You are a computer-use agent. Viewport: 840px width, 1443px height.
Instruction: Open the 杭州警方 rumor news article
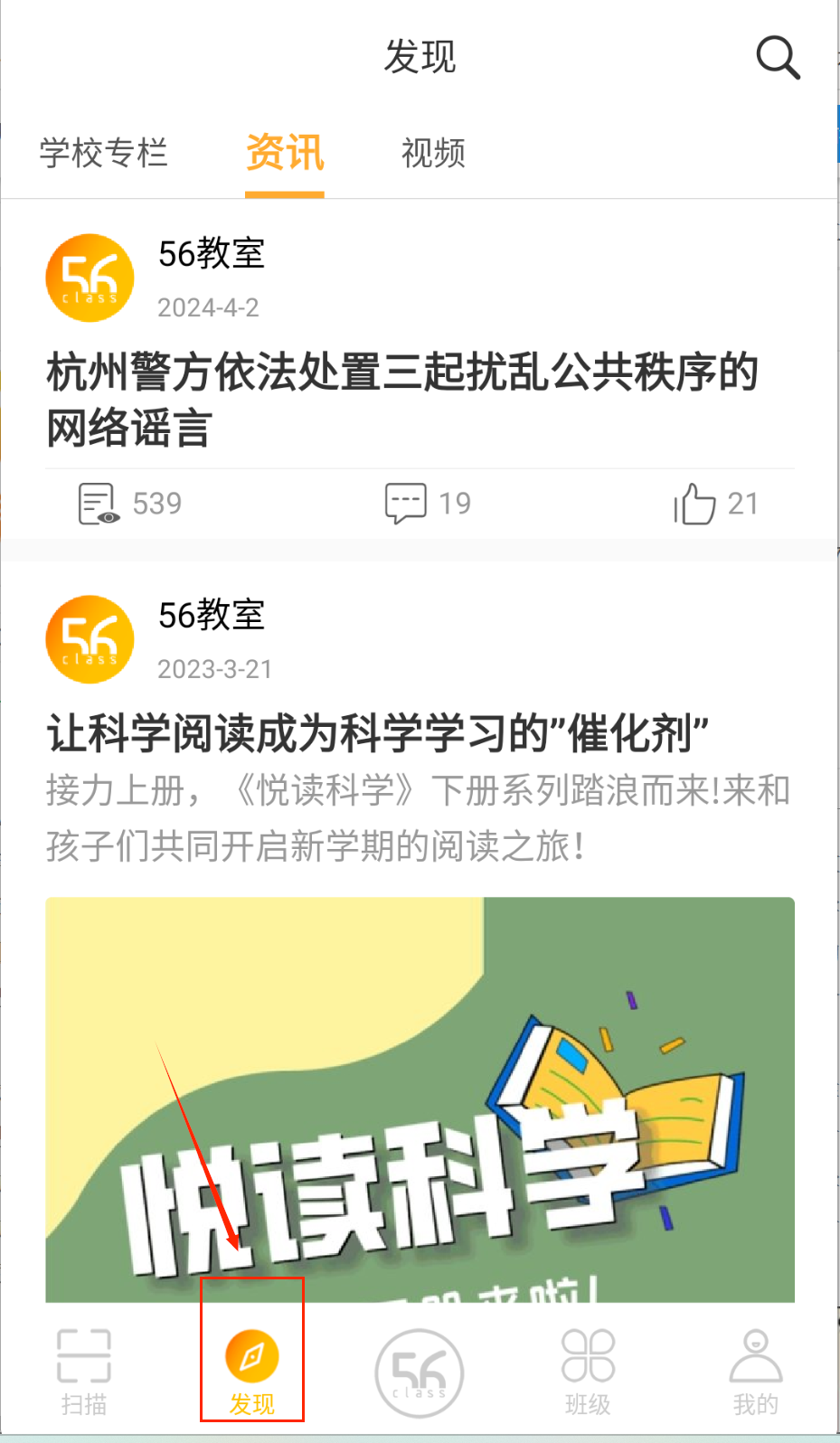point(402,399)
